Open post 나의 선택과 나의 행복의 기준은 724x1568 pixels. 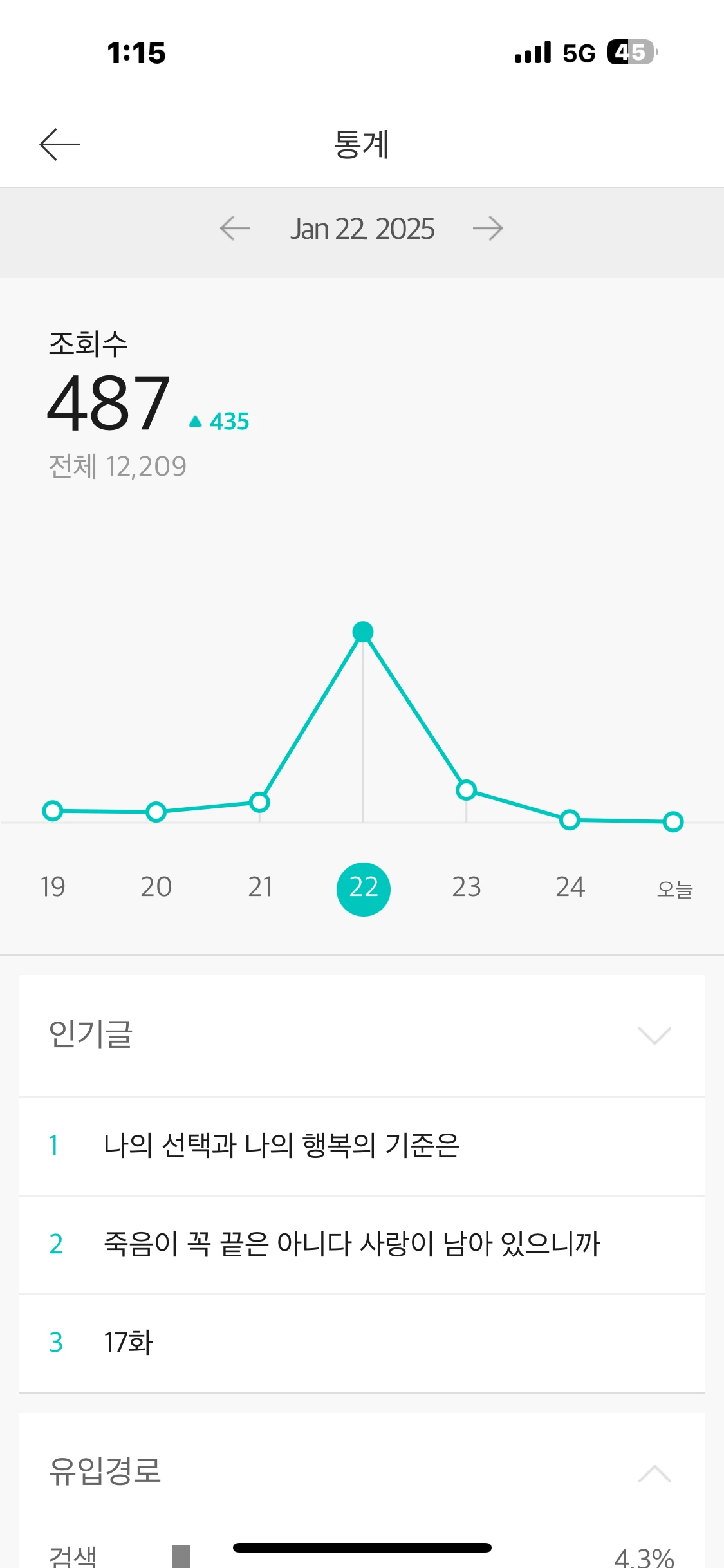point(282,1146)
